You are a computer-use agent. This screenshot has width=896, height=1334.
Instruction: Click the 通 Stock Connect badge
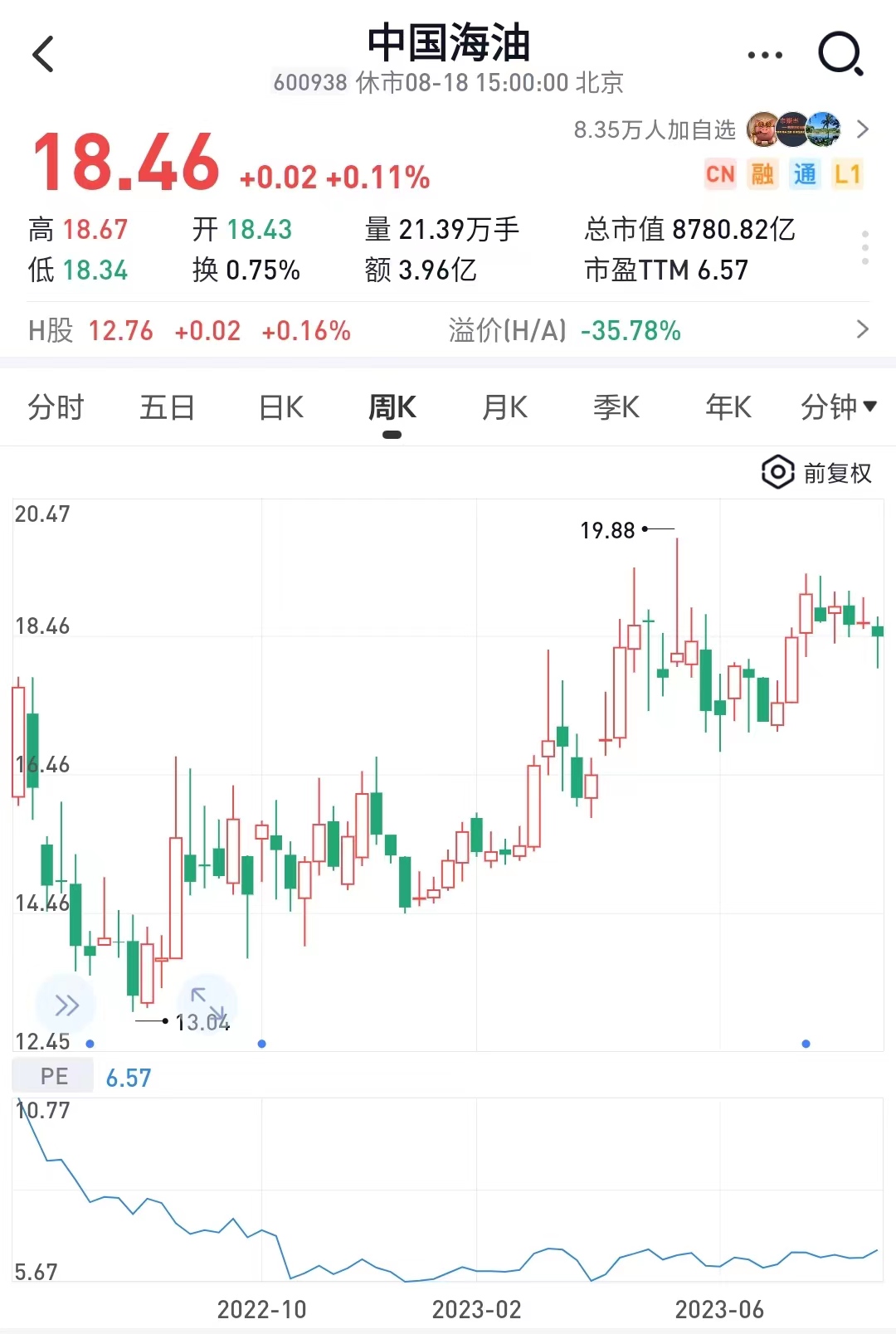click(803, 175)
